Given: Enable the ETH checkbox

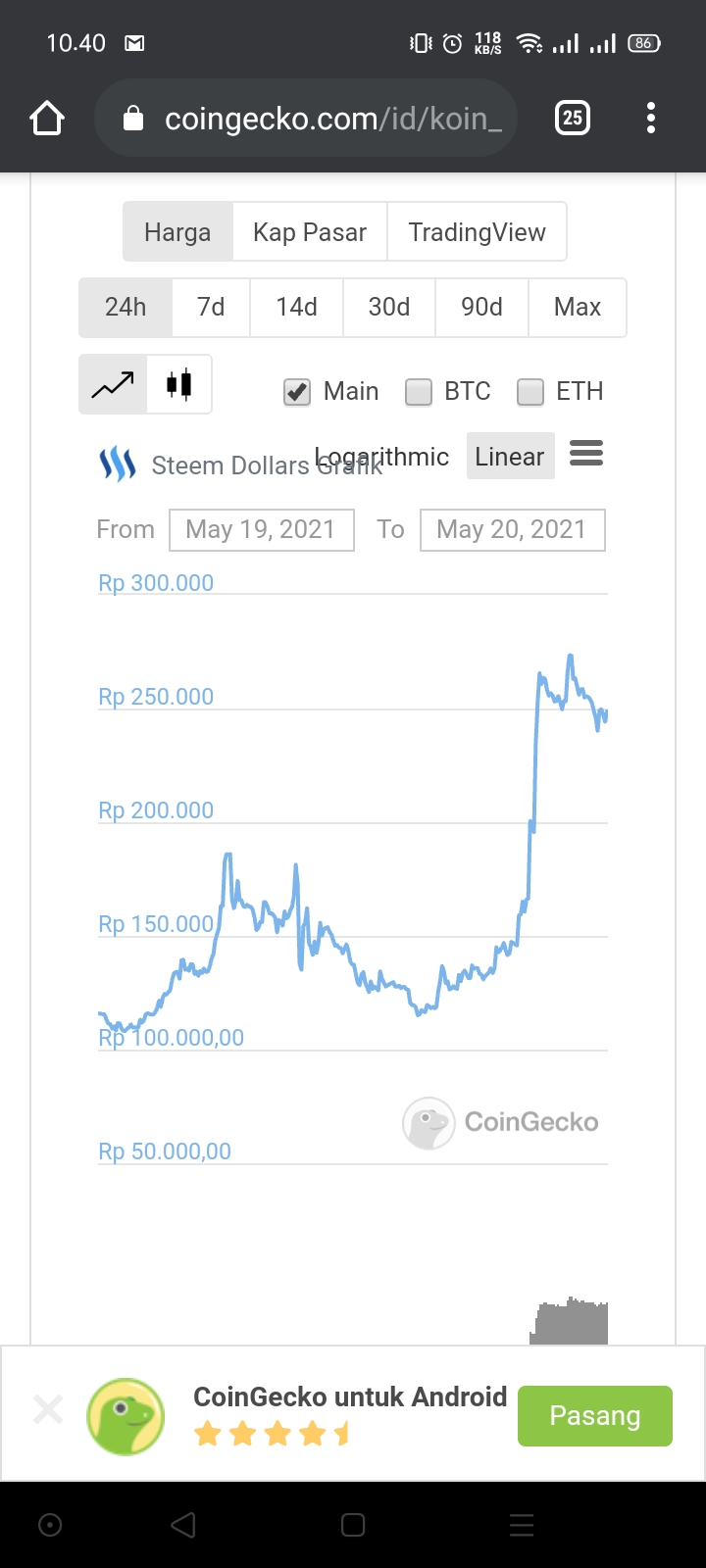Looking at the screenshot, I should (530, 392).
